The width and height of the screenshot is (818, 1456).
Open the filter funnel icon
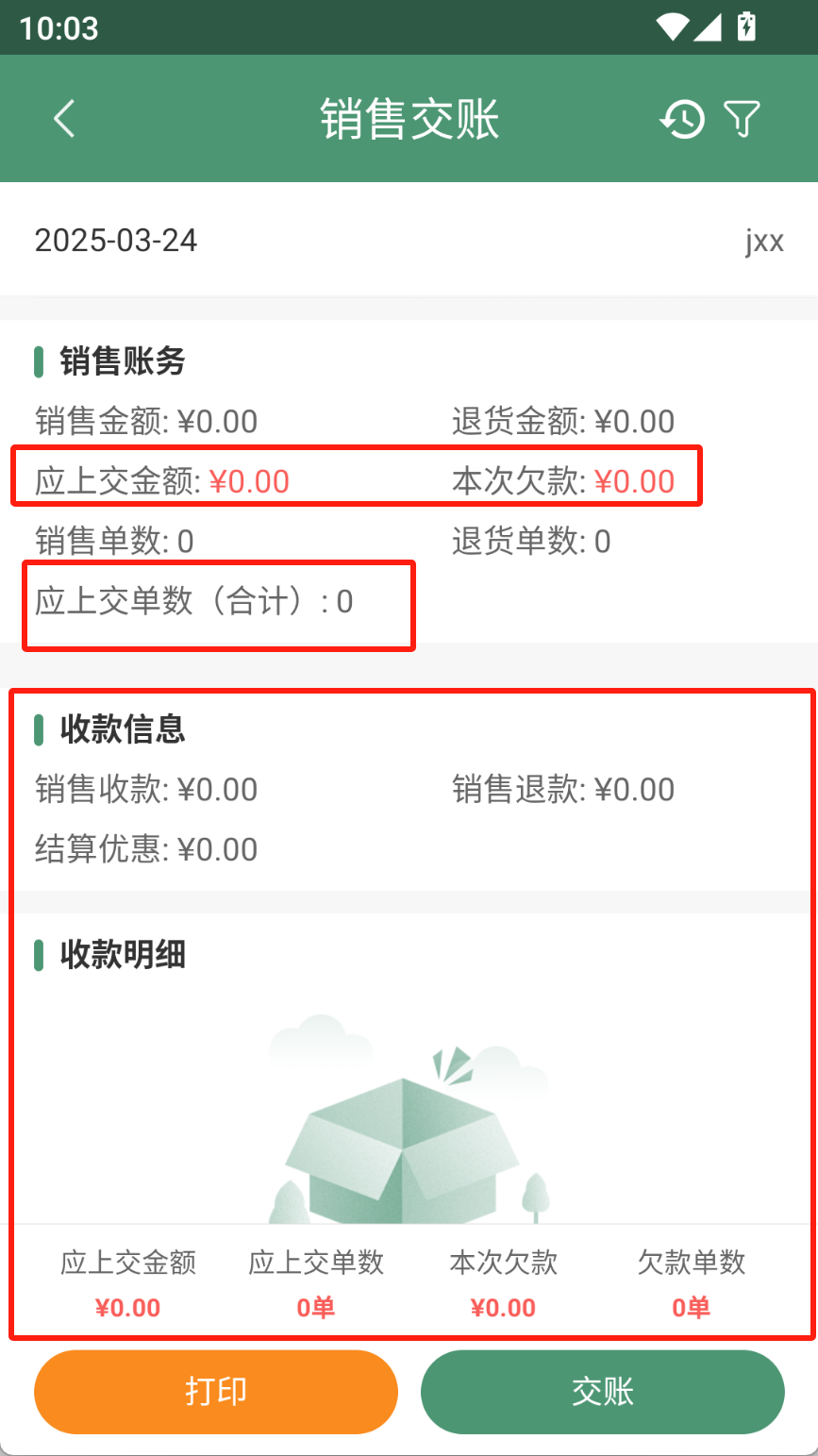742,119
